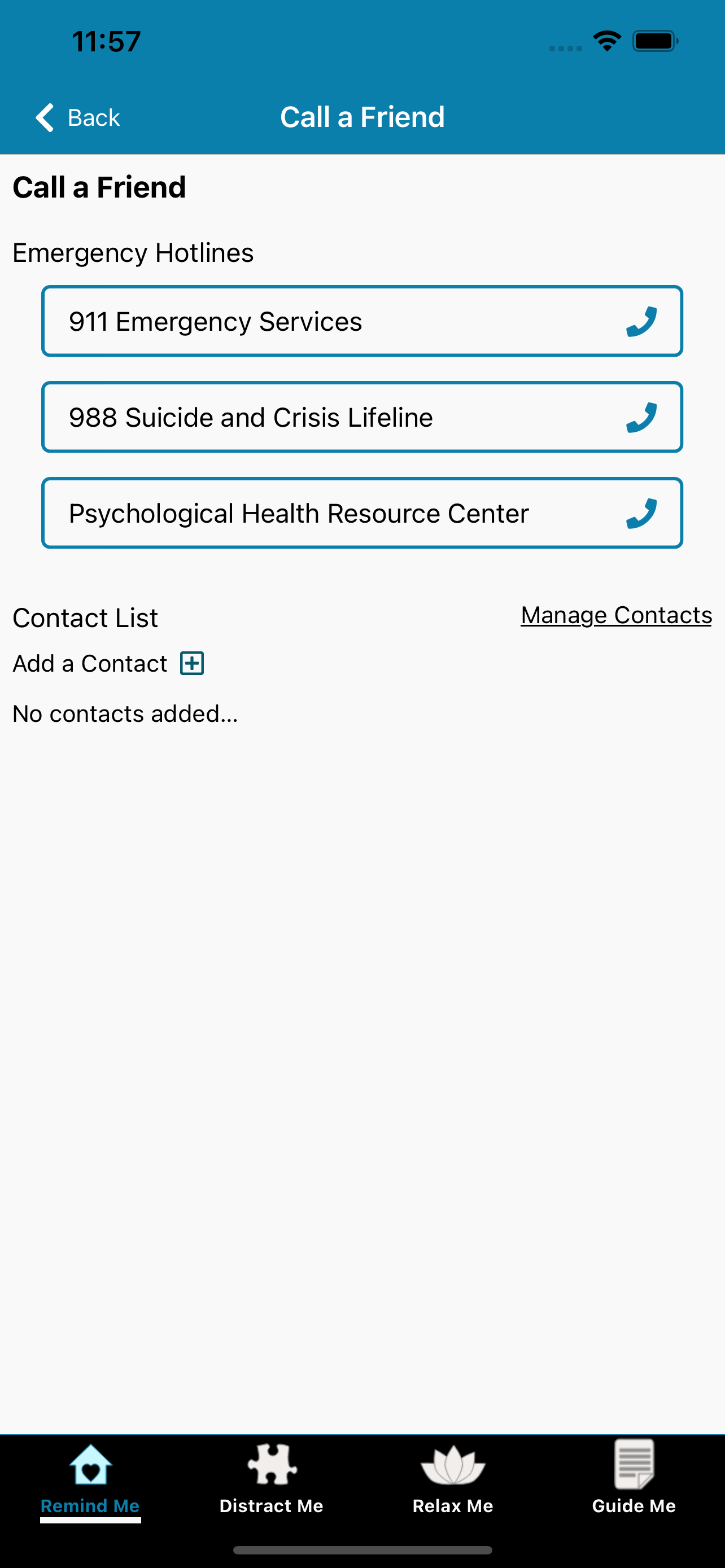
Task: Switch to the Relax Me tab
Action: pyautogui.click(x=452, y=1481)
